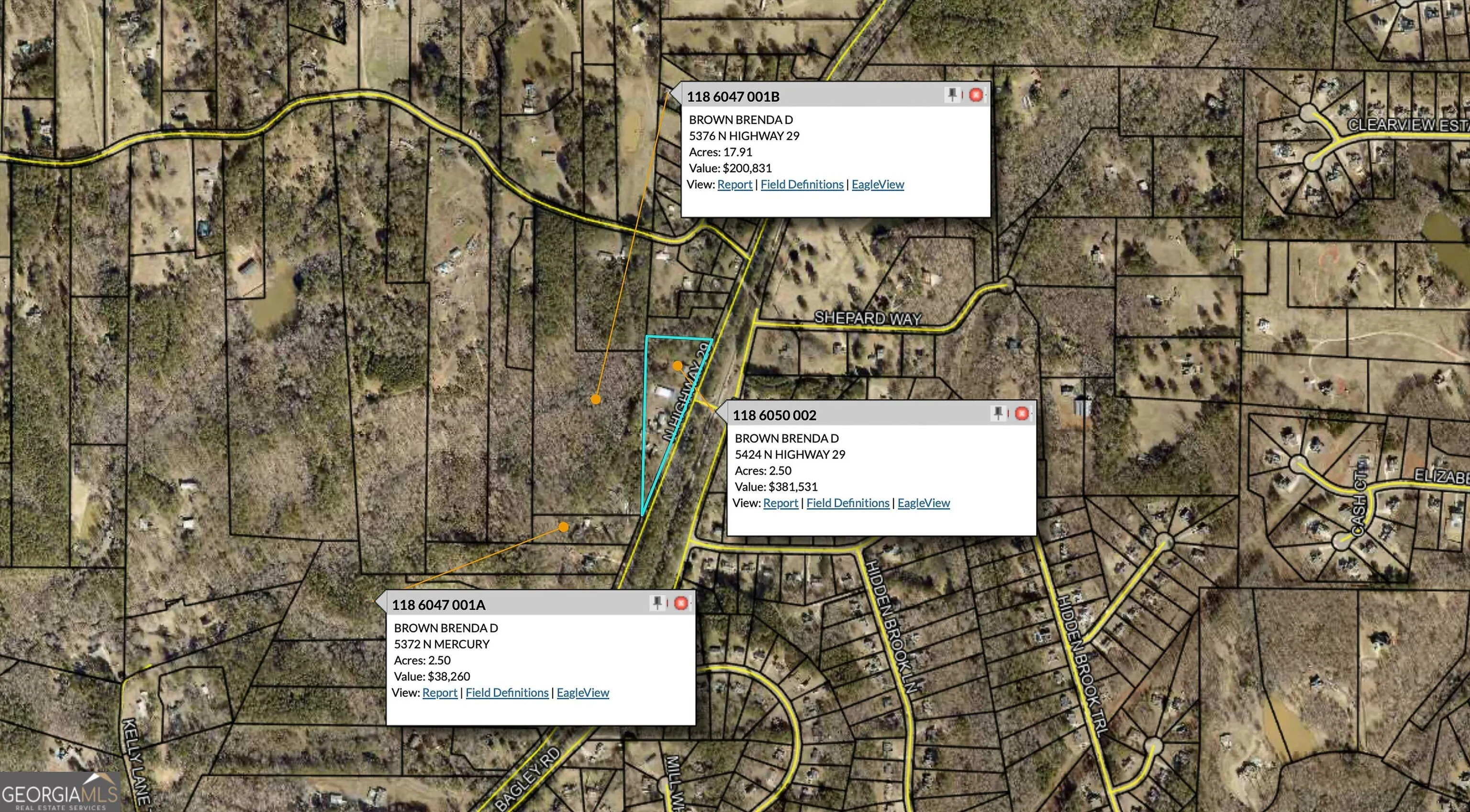Pin the 118 6047 001B popup
The image size is (1470, 812).
[952, 95]
